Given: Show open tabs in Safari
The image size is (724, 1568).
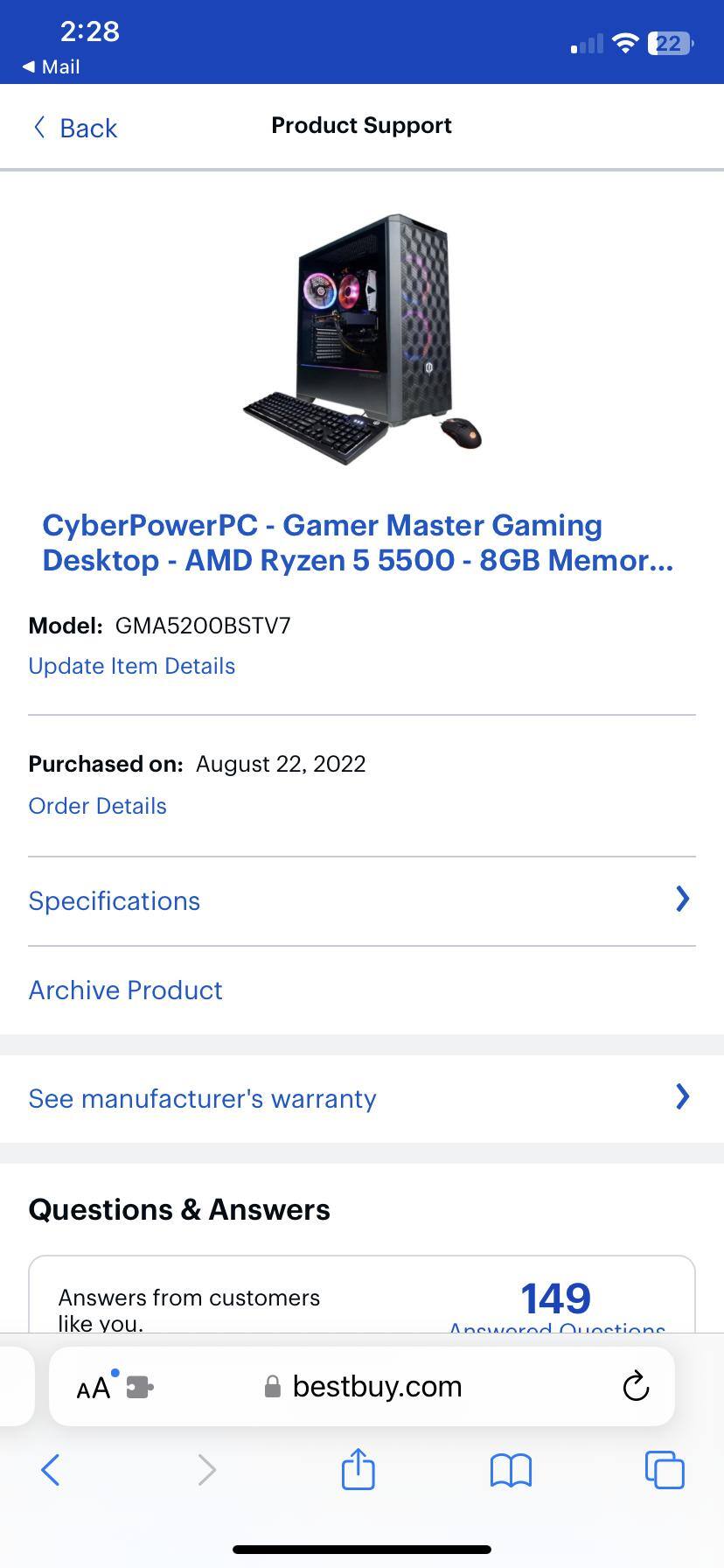Looking at the screenshot, I should 665,1471.
